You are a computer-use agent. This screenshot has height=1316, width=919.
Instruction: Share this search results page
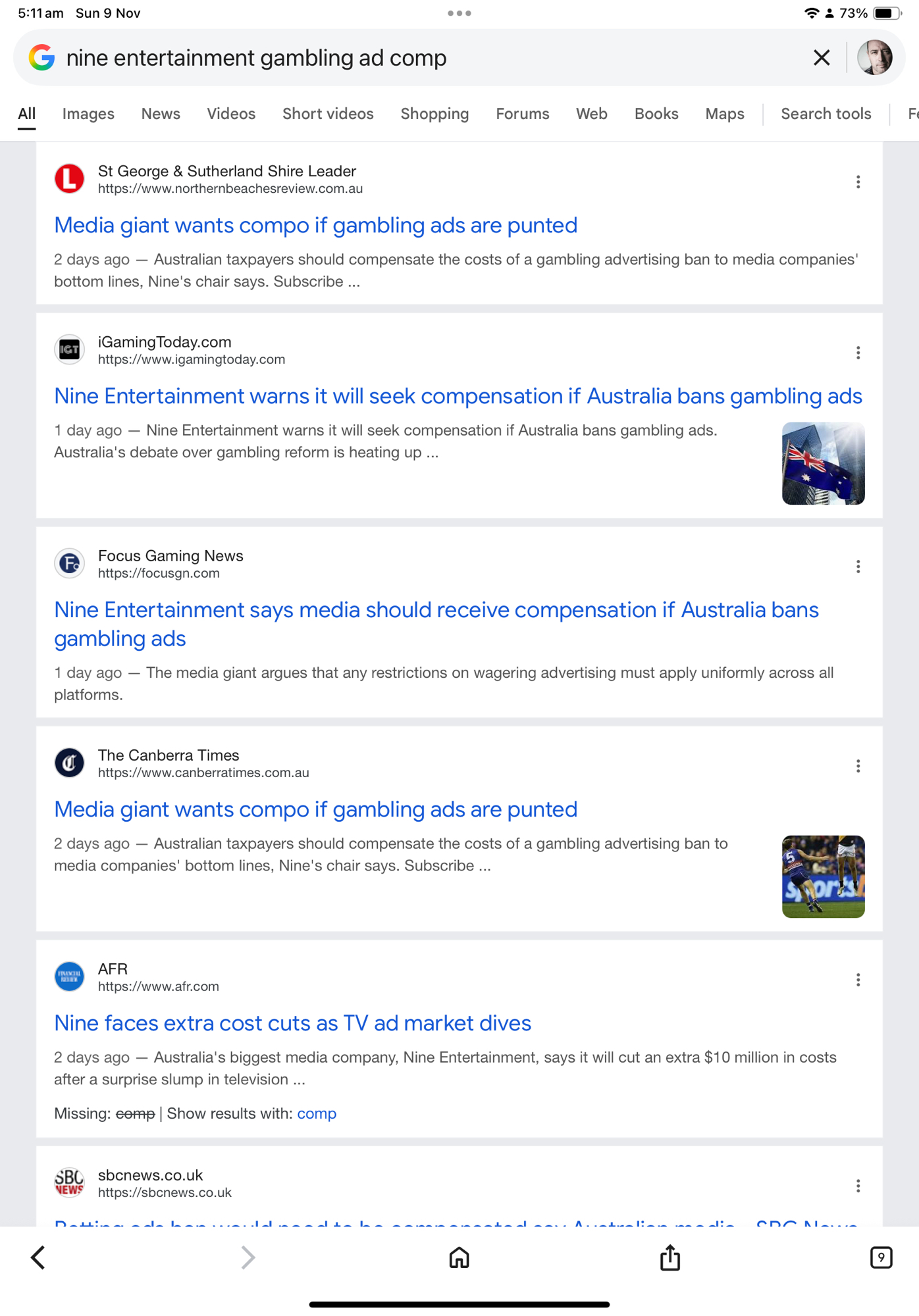(670, 1257)
